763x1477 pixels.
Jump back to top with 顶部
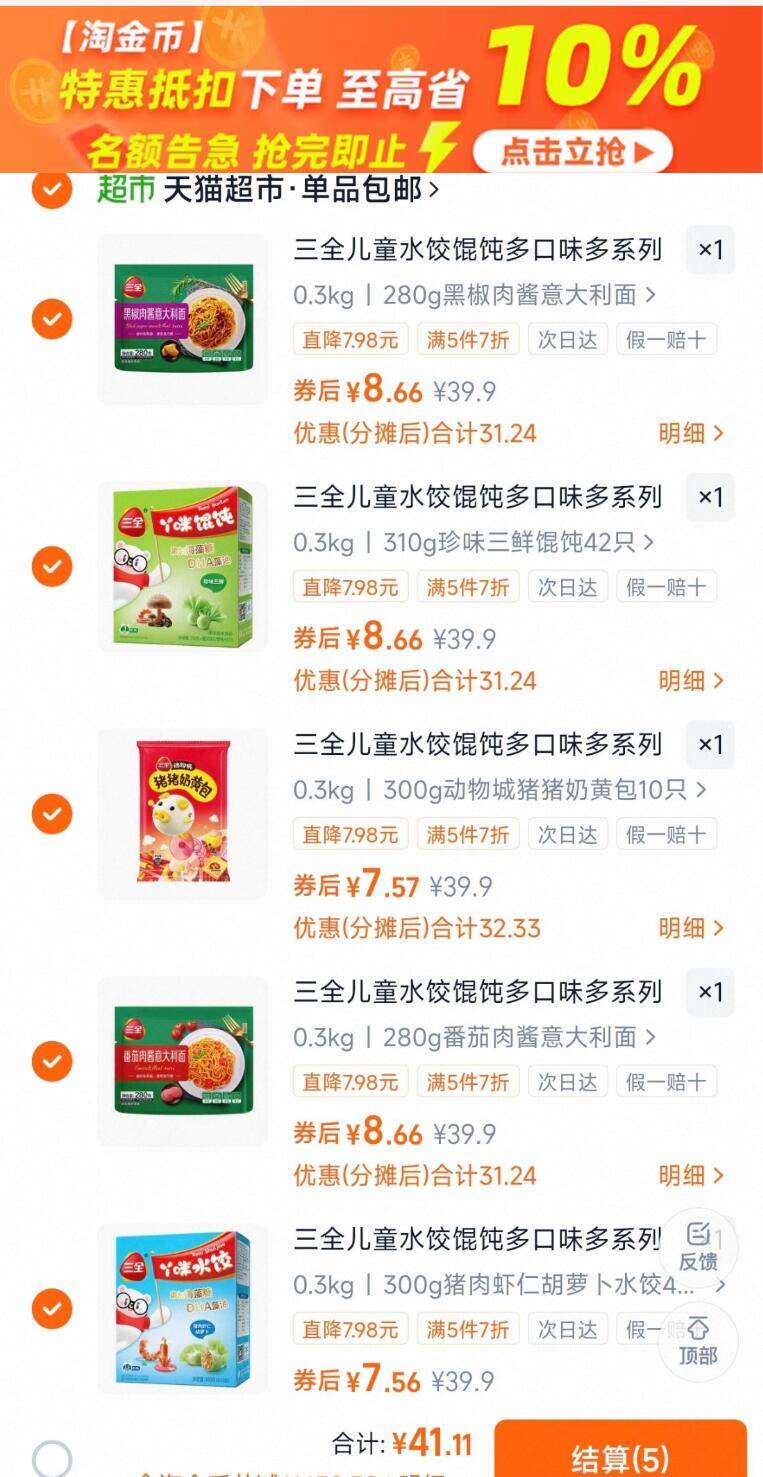698,1341
